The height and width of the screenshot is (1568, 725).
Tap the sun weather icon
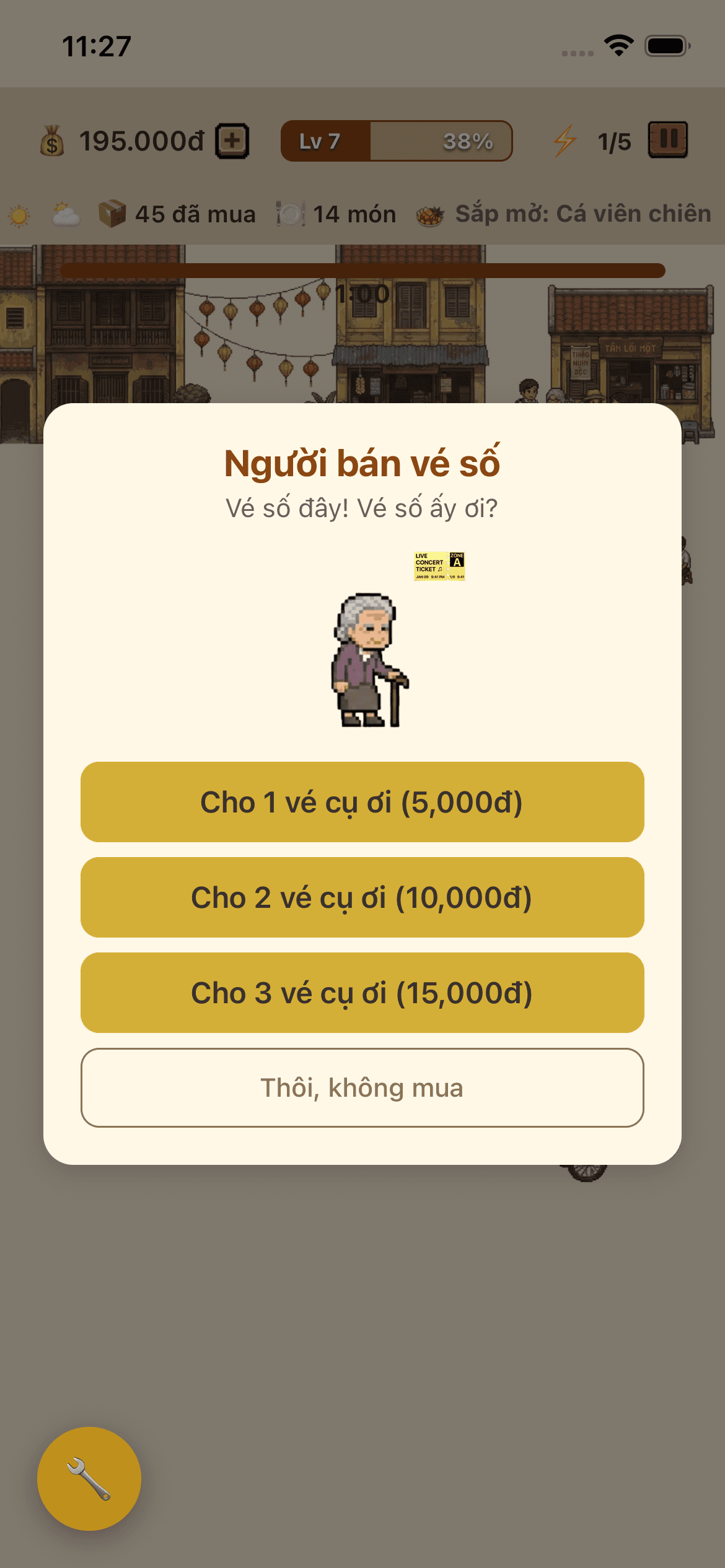19,214
